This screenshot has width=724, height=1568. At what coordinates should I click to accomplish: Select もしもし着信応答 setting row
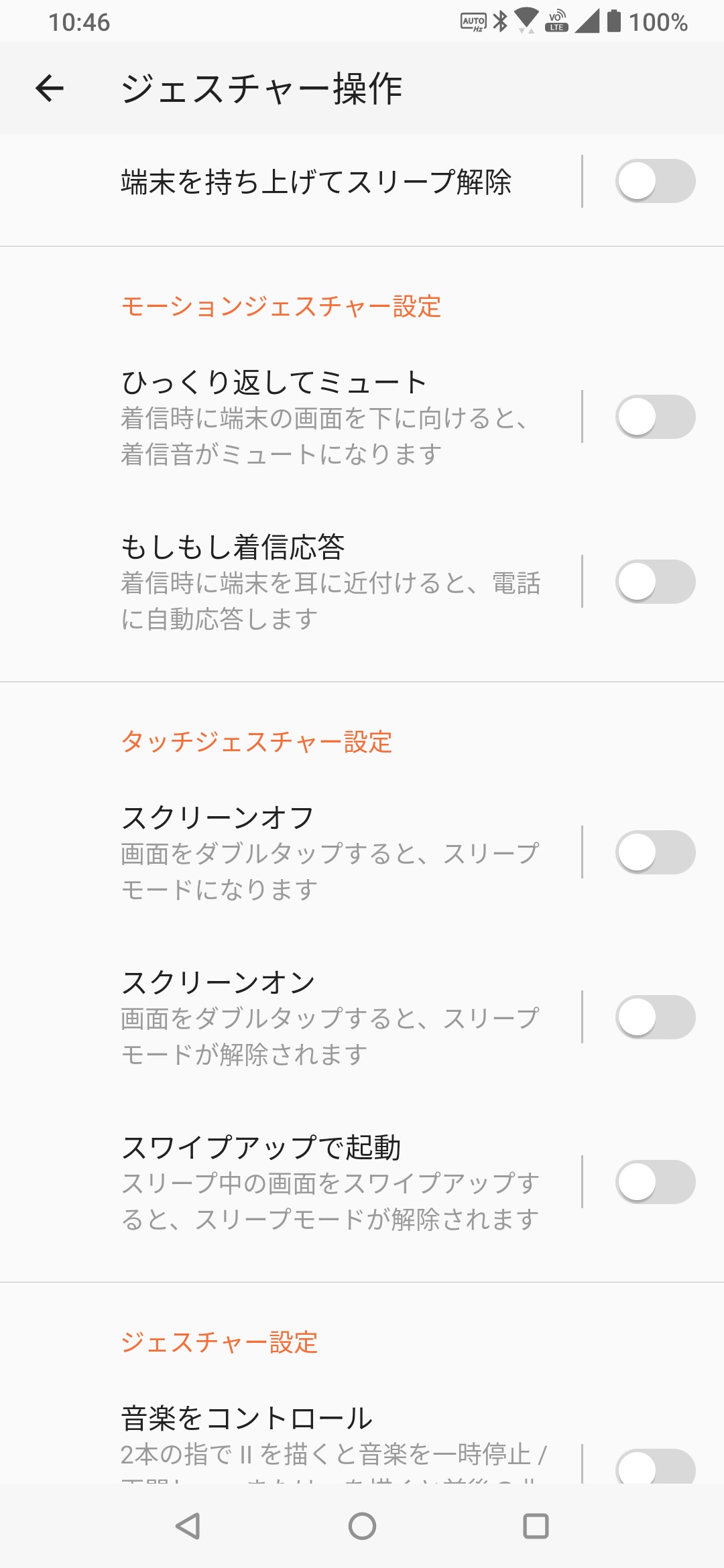328,582
